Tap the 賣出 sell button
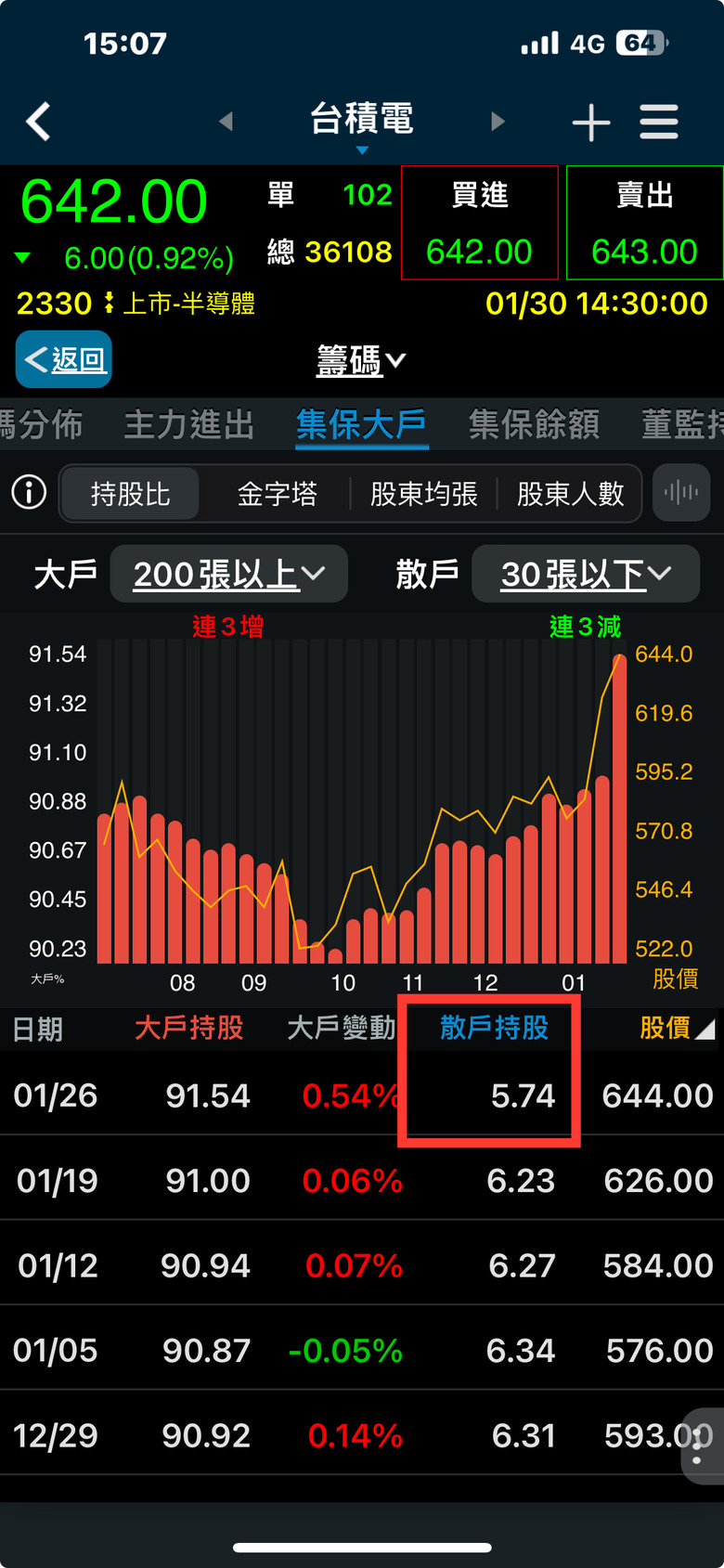The image size is (724, 1568). tap(644, 223)
